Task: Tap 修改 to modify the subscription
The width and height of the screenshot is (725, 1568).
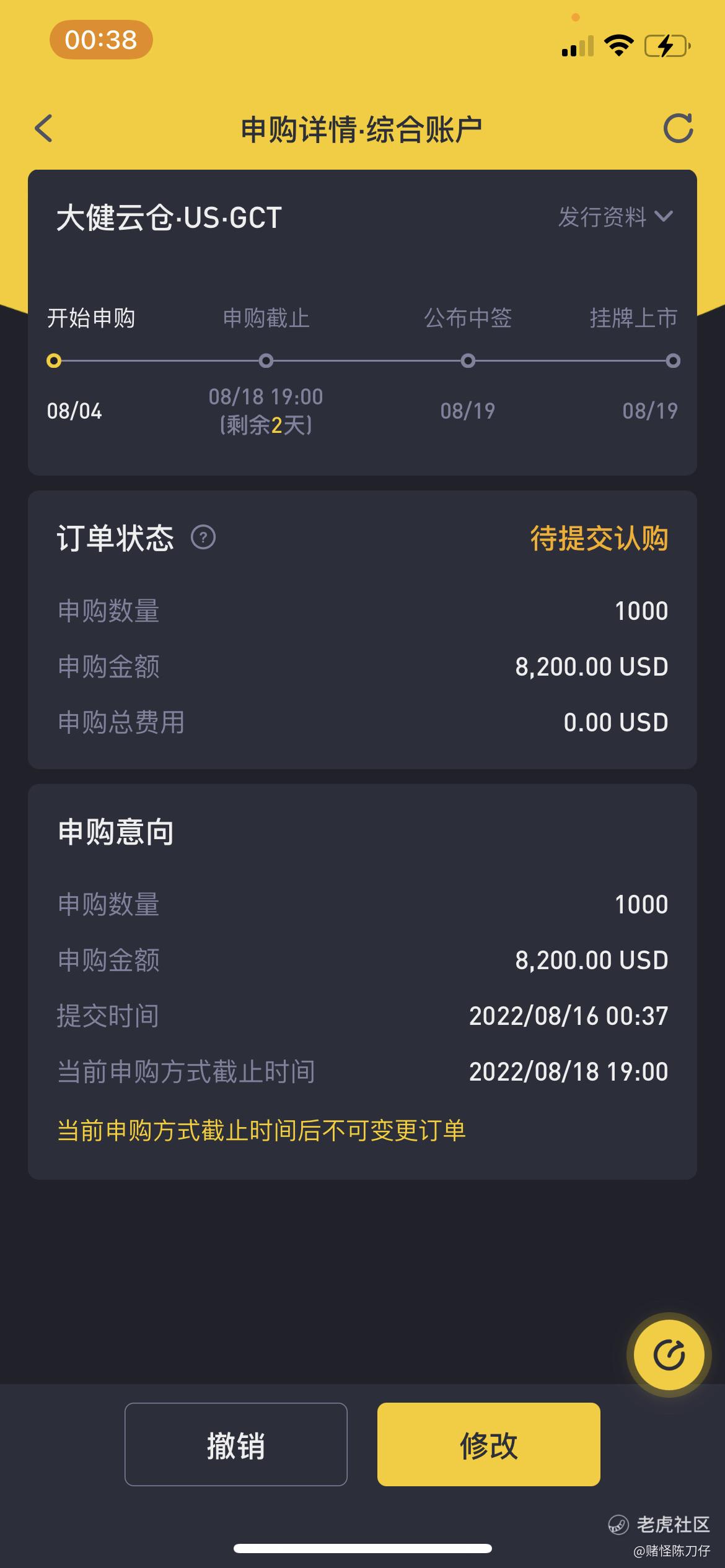Action: pos(488,1444)
